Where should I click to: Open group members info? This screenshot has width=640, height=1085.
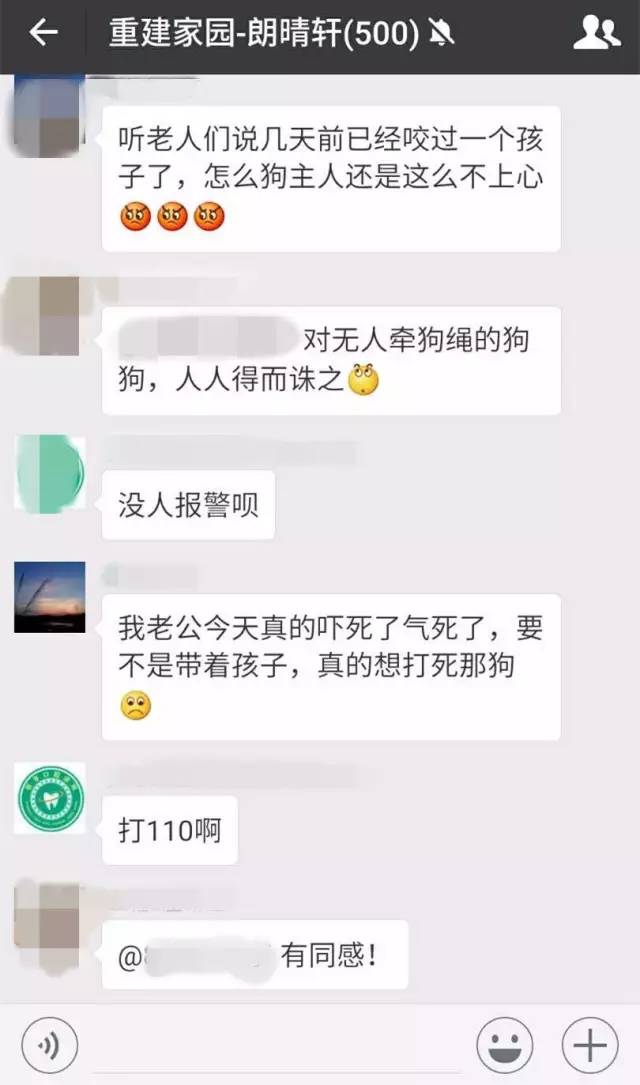click(x=596, y=35)
